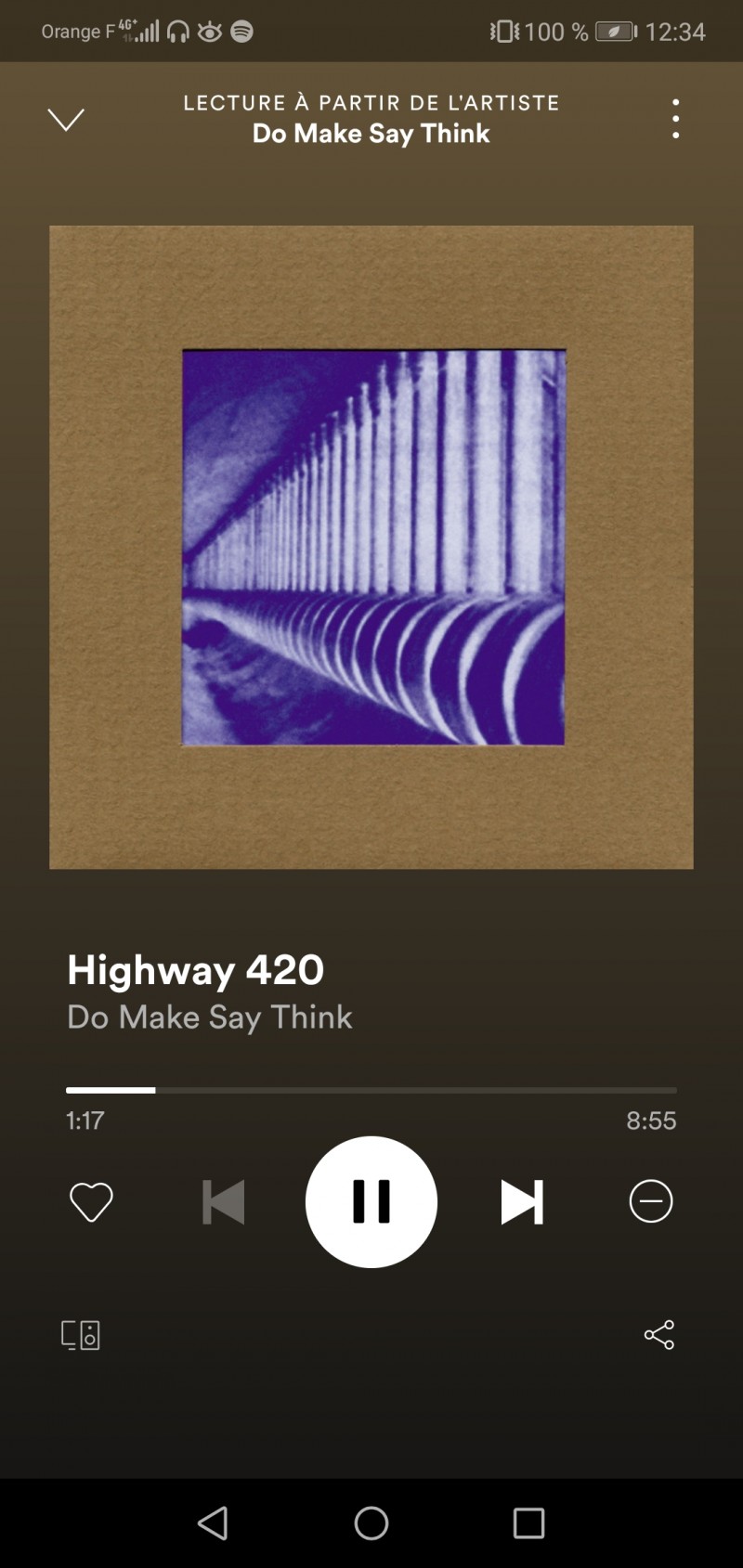
Task: Open the connect to device menu
Action: click(81, 1335)
